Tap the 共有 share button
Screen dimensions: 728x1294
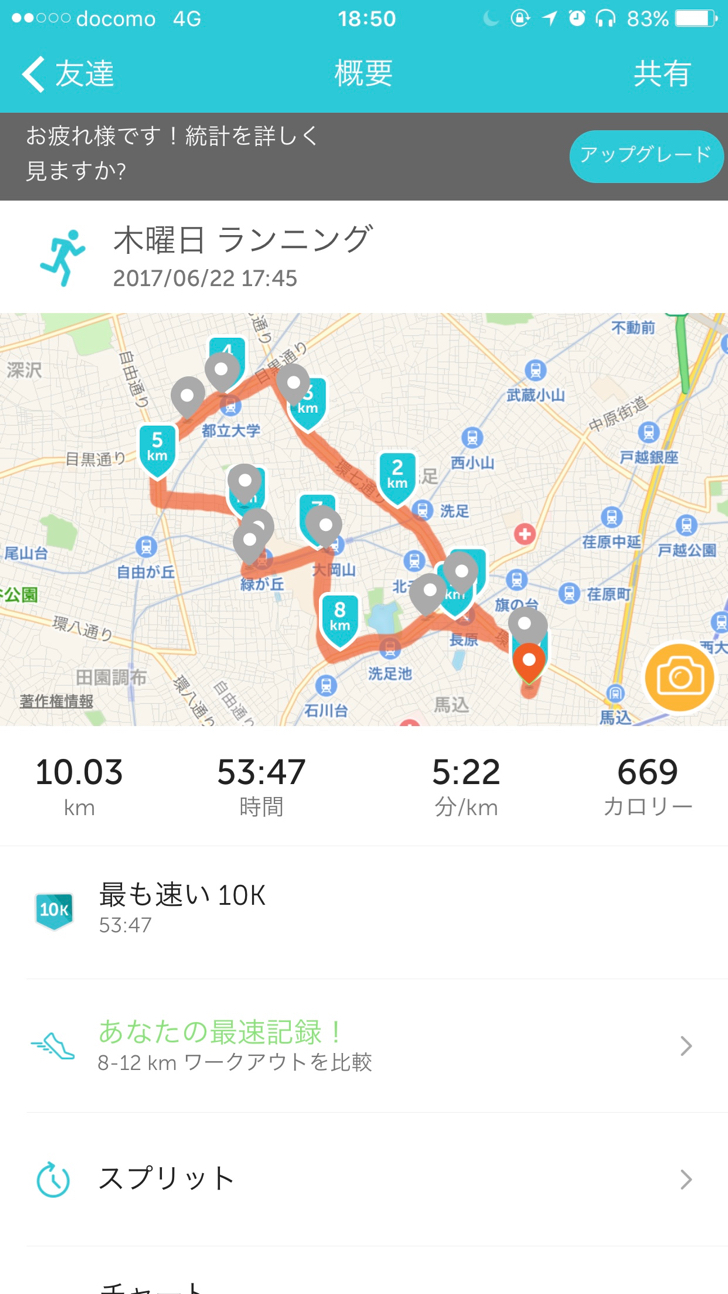662,74
